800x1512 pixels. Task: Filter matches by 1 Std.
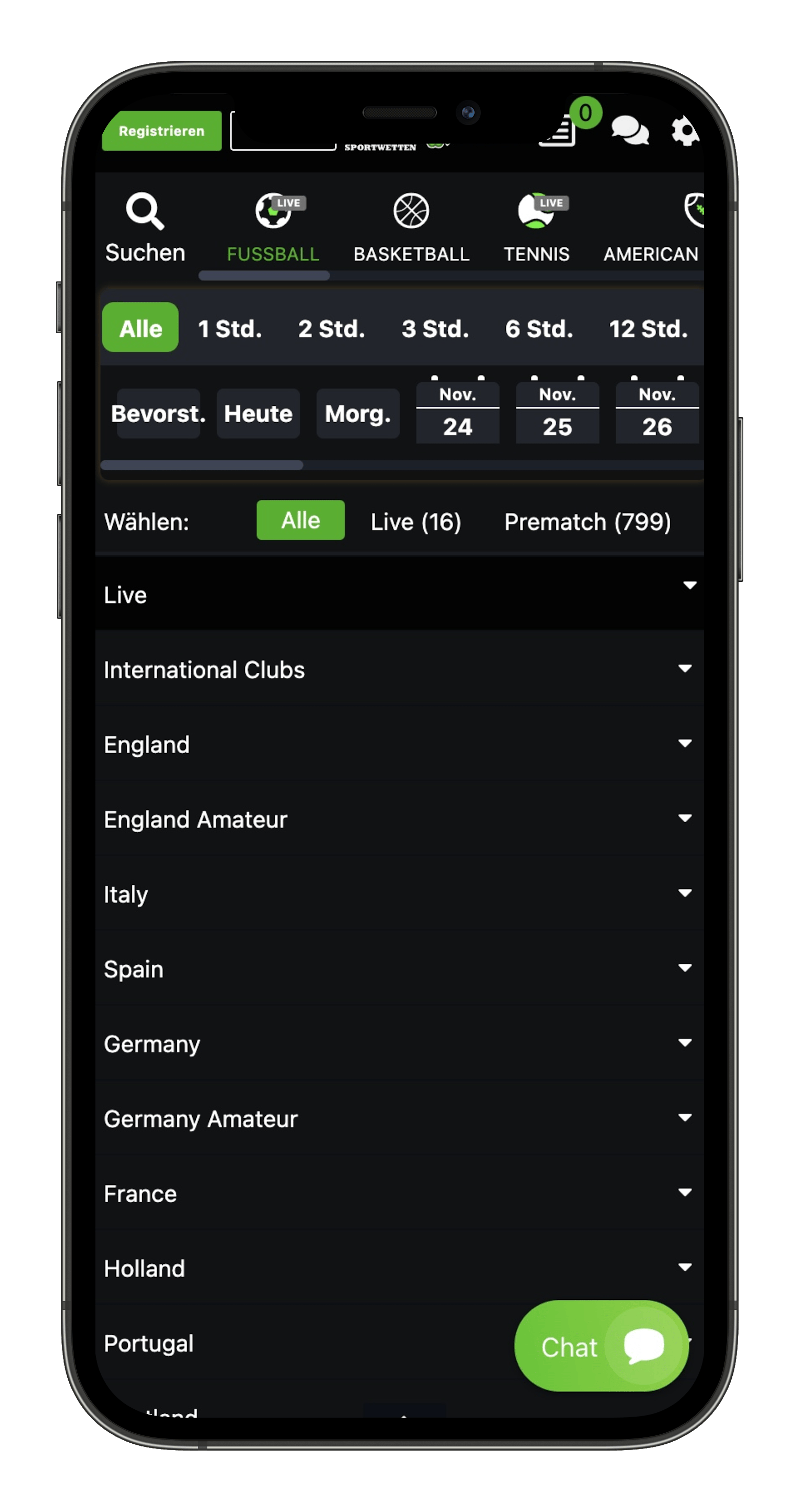[x=230, y=328]
